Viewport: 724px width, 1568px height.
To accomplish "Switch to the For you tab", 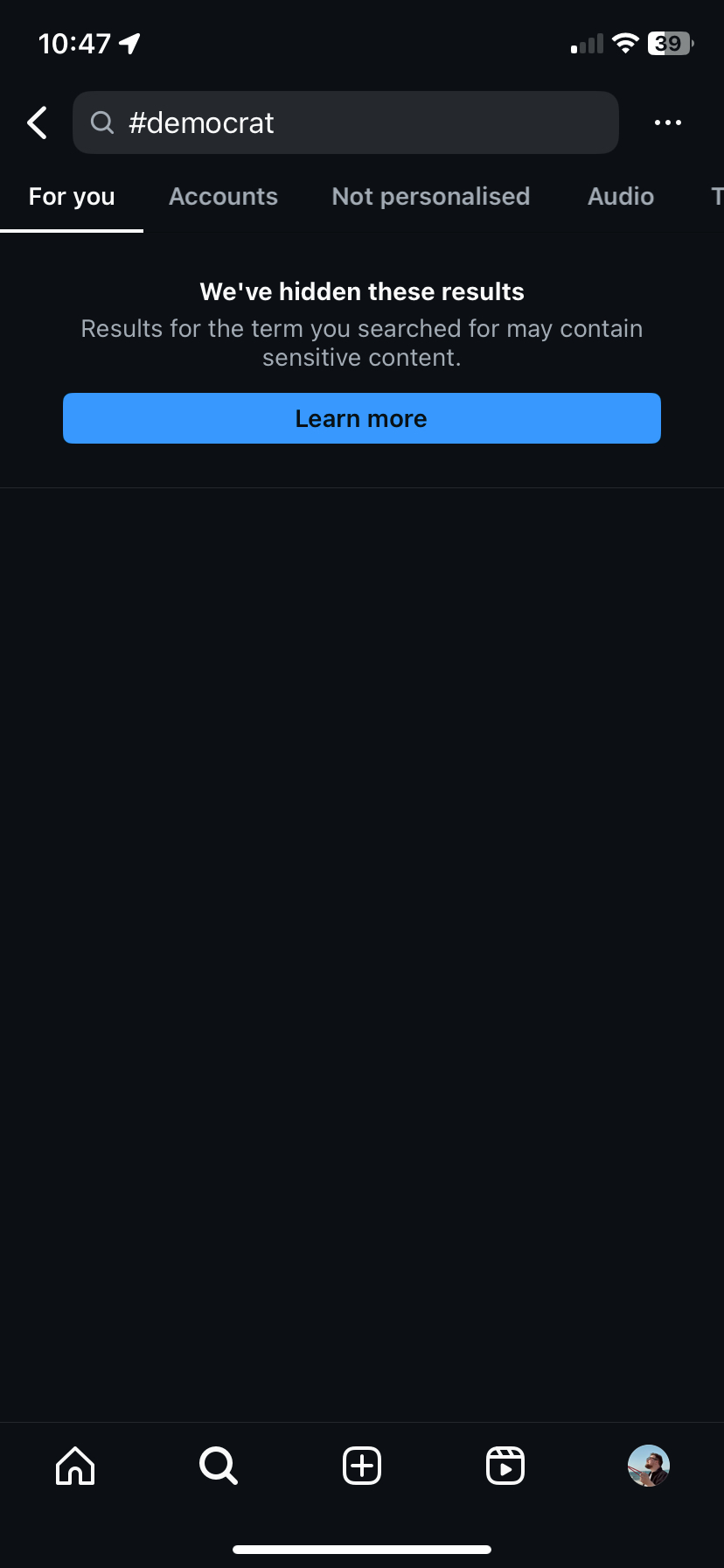I will coord(72,197).
